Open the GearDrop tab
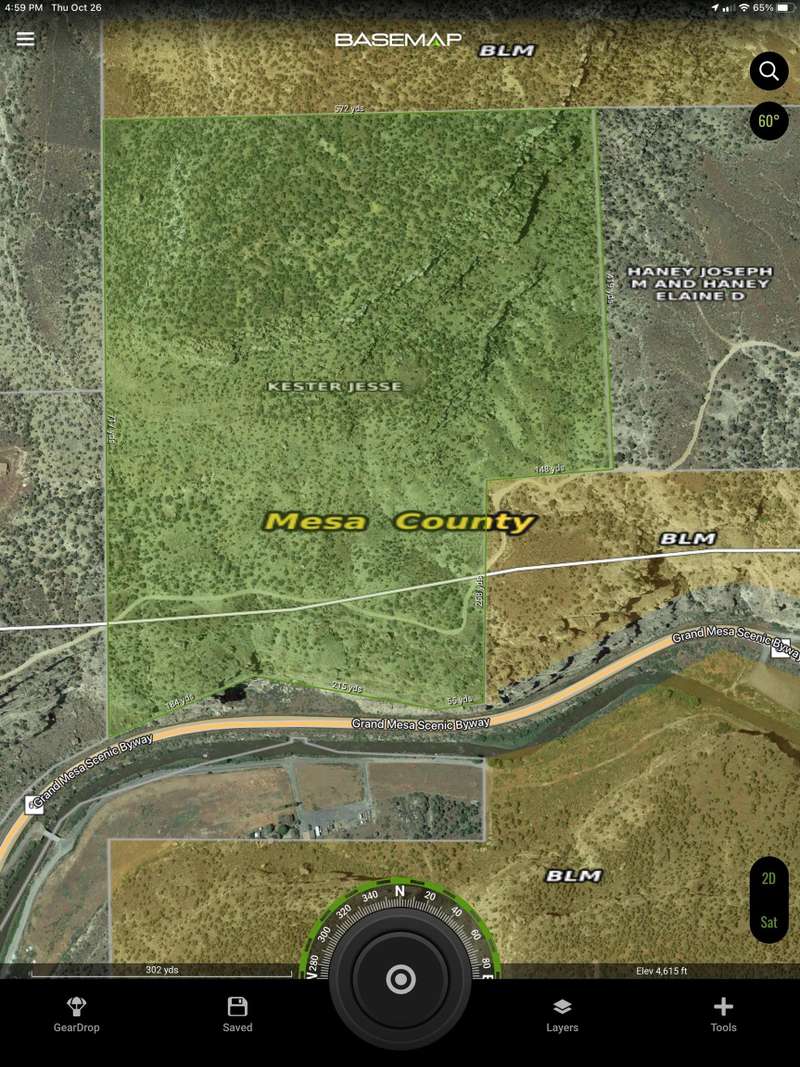The image size is (800, 1067). click(x=76, y=1014)
